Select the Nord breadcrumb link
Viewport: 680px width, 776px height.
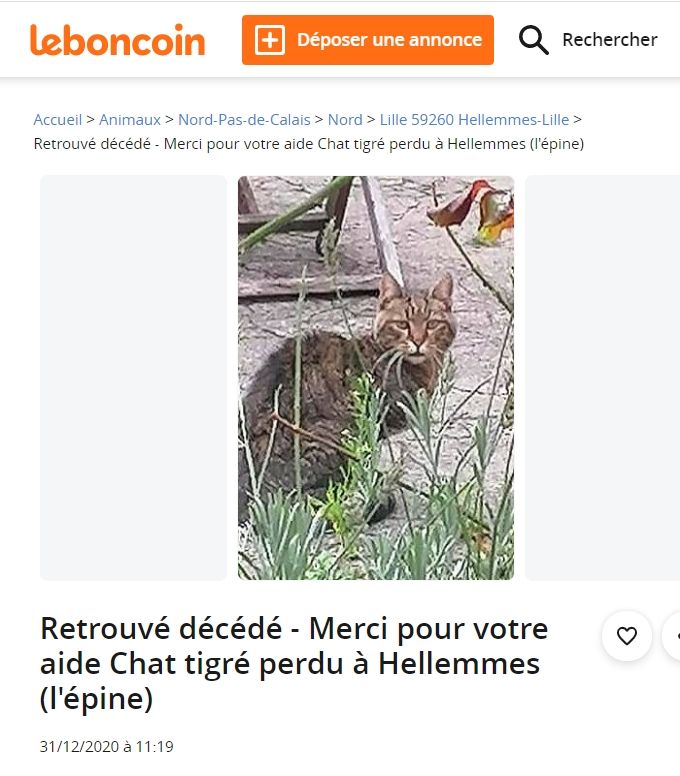point(345,120)
